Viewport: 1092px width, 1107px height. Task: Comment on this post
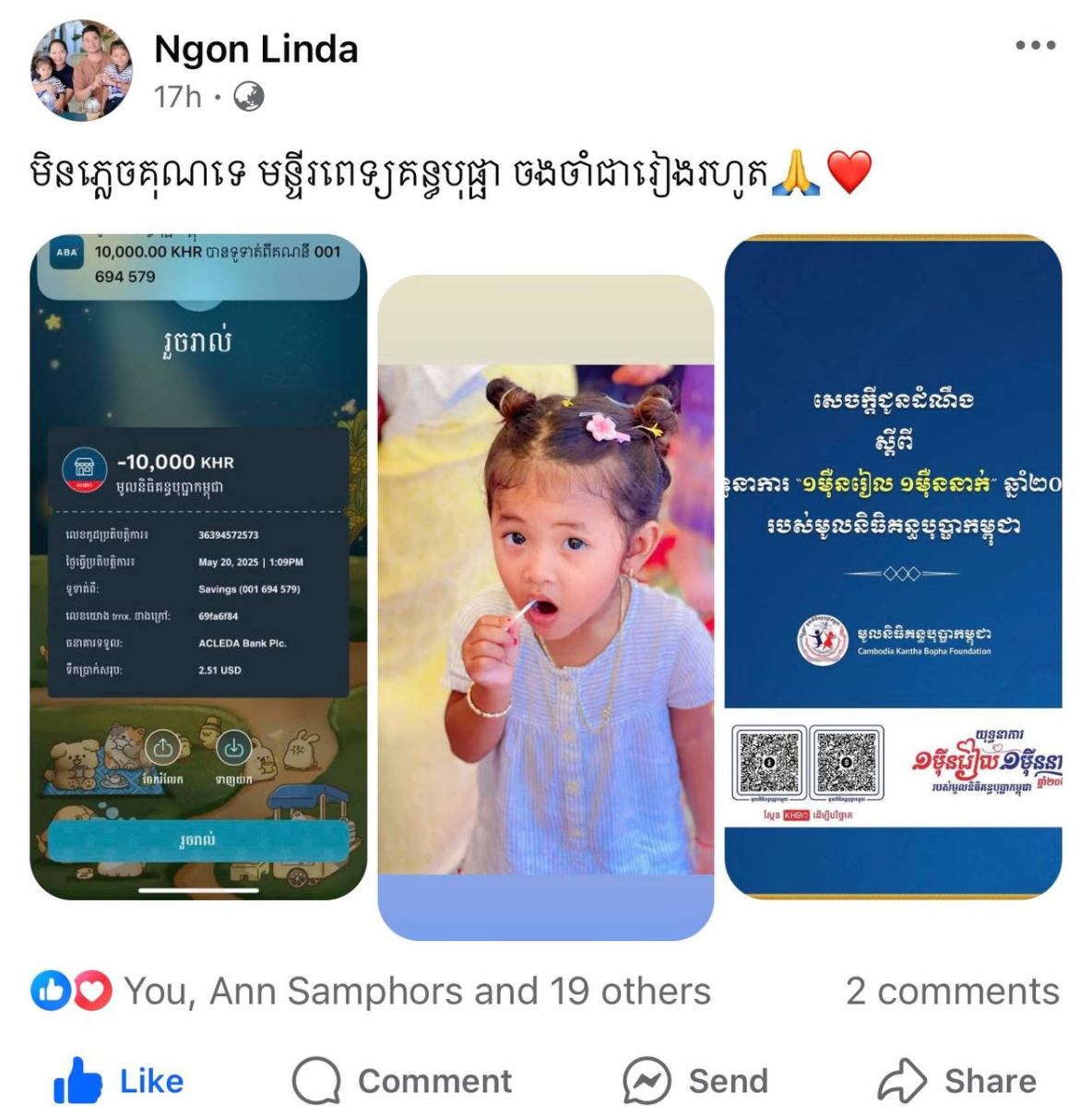[402, 1080]
